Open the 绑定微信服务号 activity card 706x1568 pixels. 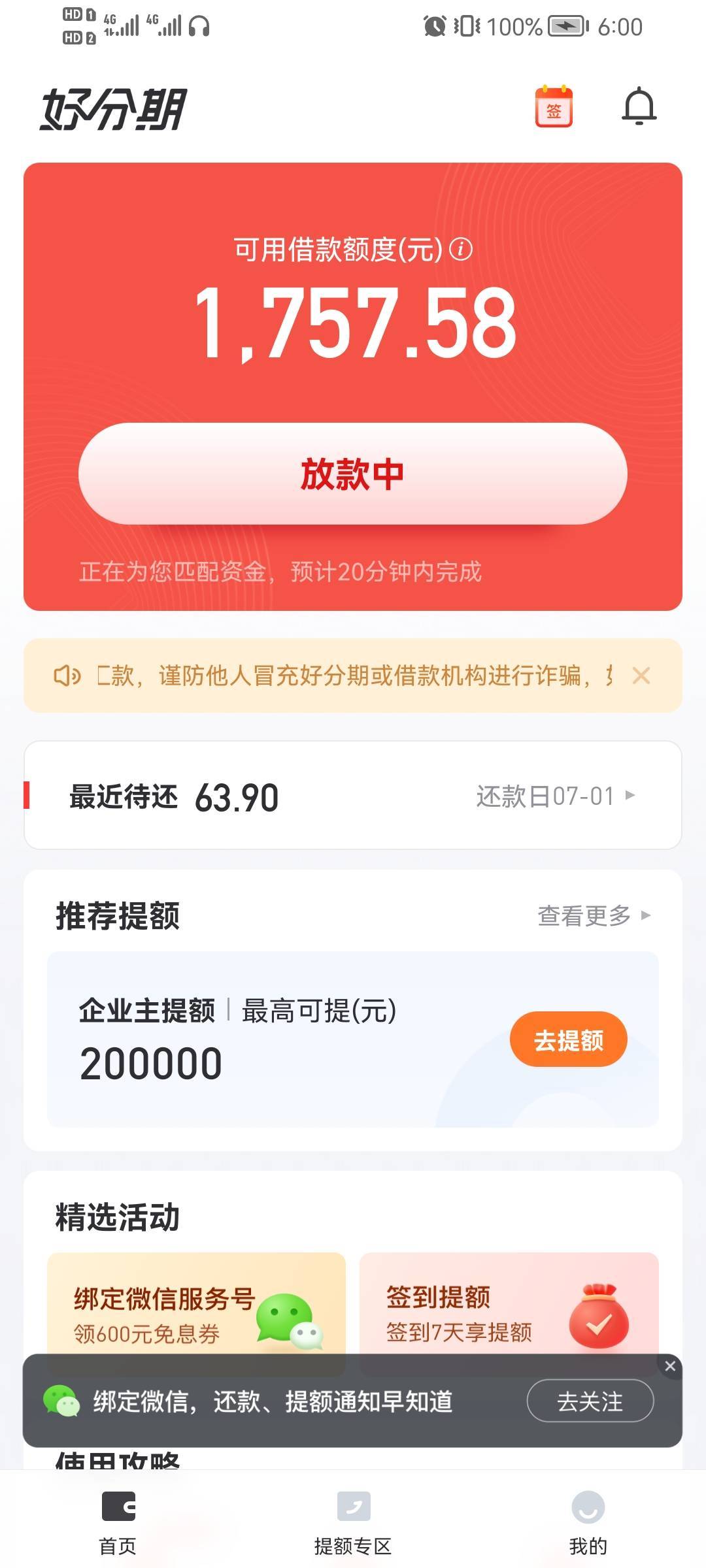click(x=196, y=1303)
